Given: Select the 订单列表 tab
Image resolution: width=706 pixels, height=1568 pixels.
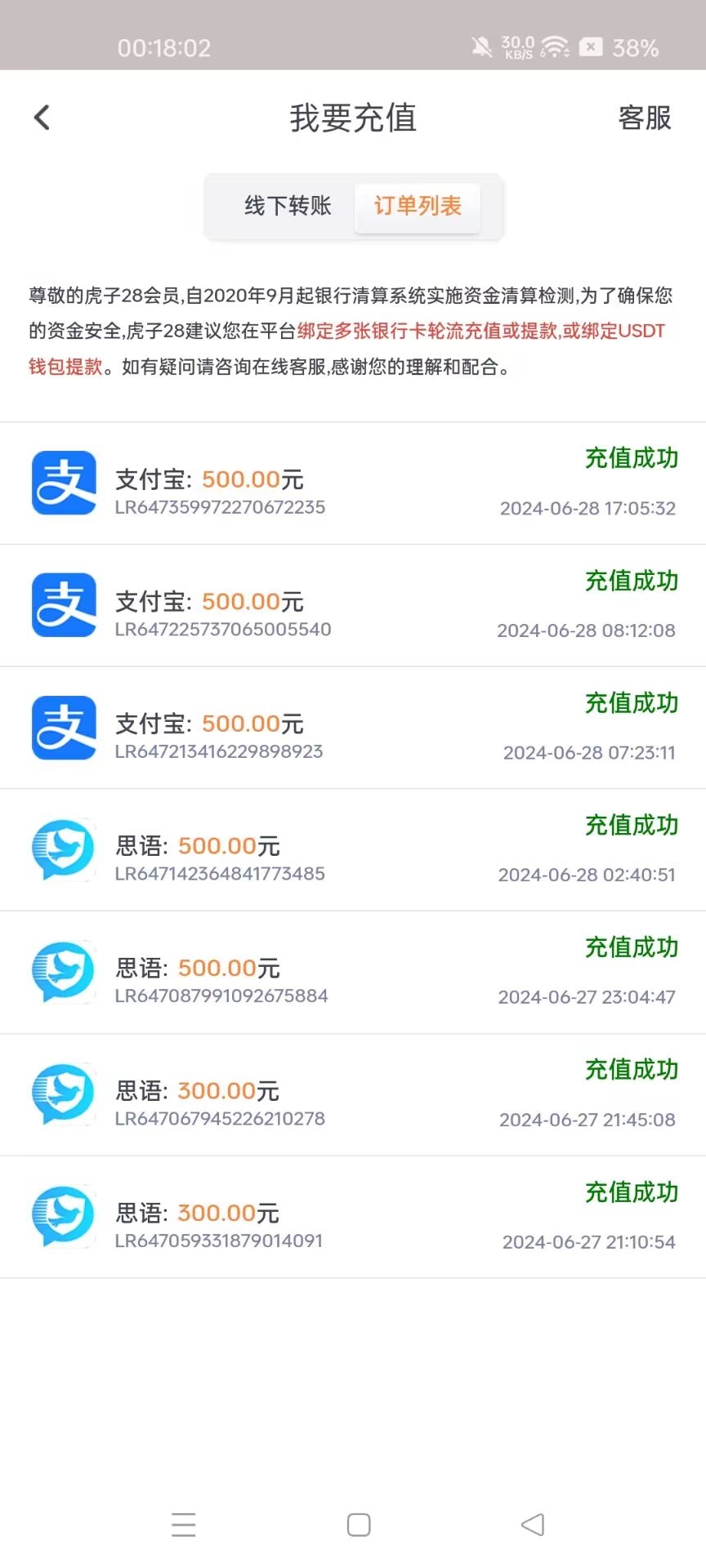Looking at the screenshot, I should 418,206.
